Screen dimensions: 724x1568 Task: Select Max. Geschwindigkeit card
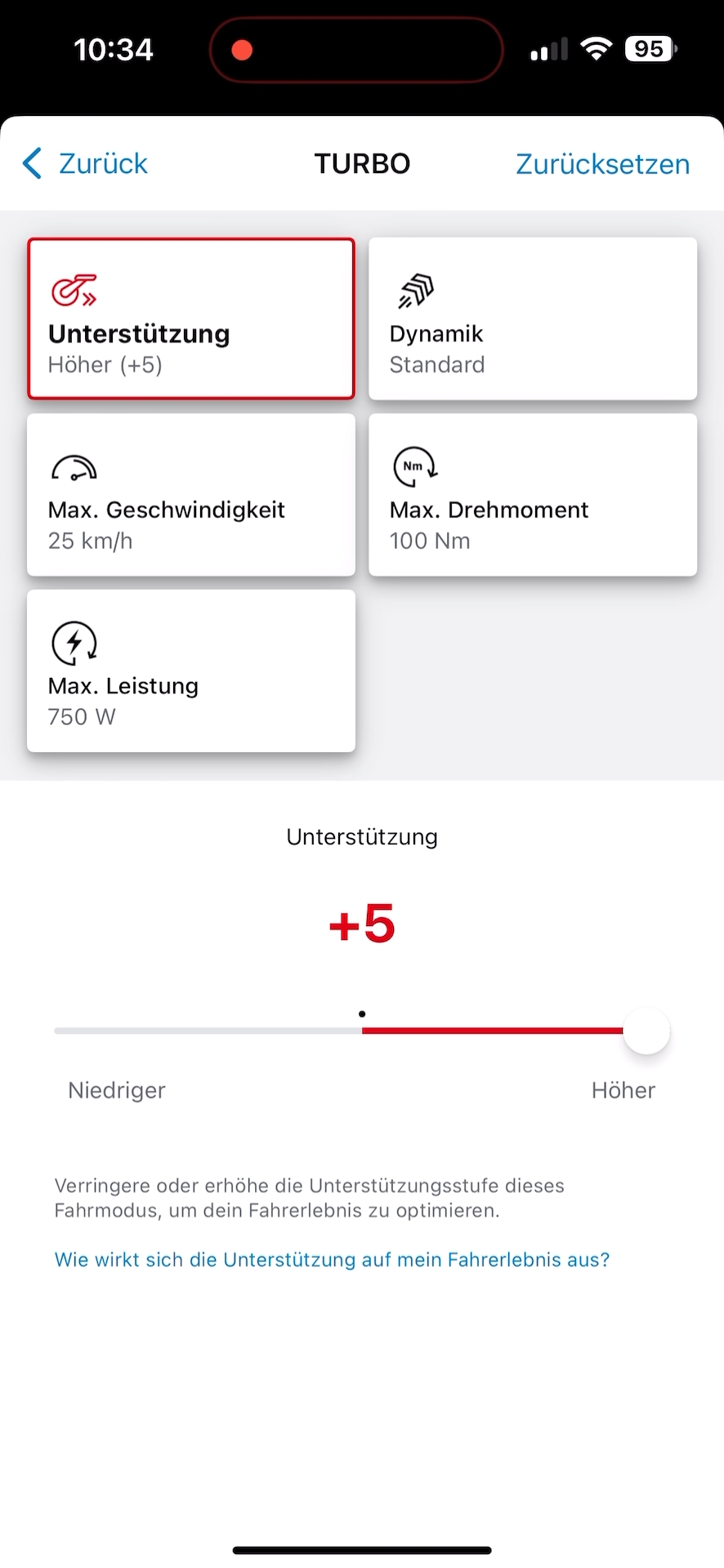pos(191,495)
